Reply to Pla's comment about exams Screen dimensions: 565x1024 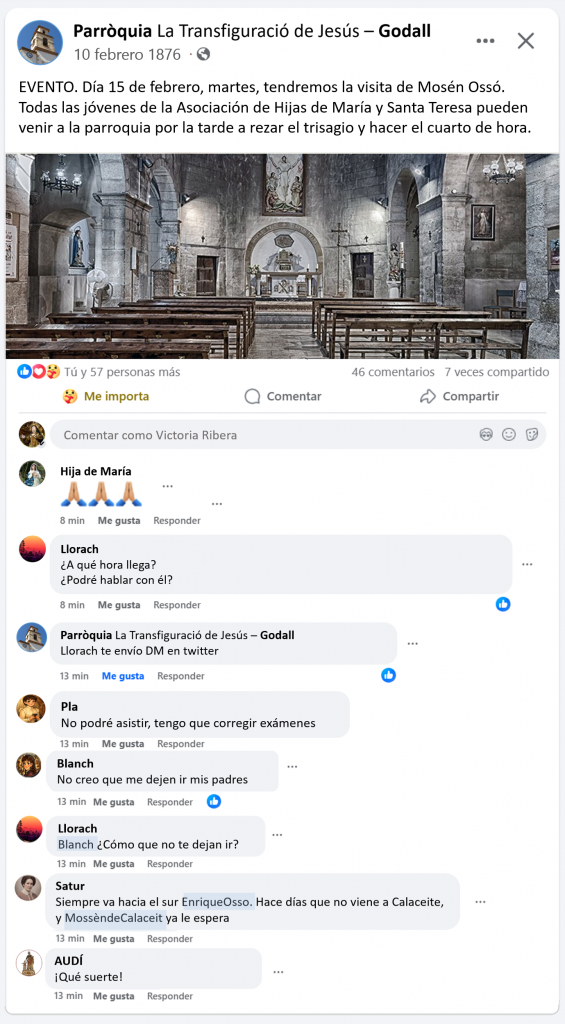point(181,744)
